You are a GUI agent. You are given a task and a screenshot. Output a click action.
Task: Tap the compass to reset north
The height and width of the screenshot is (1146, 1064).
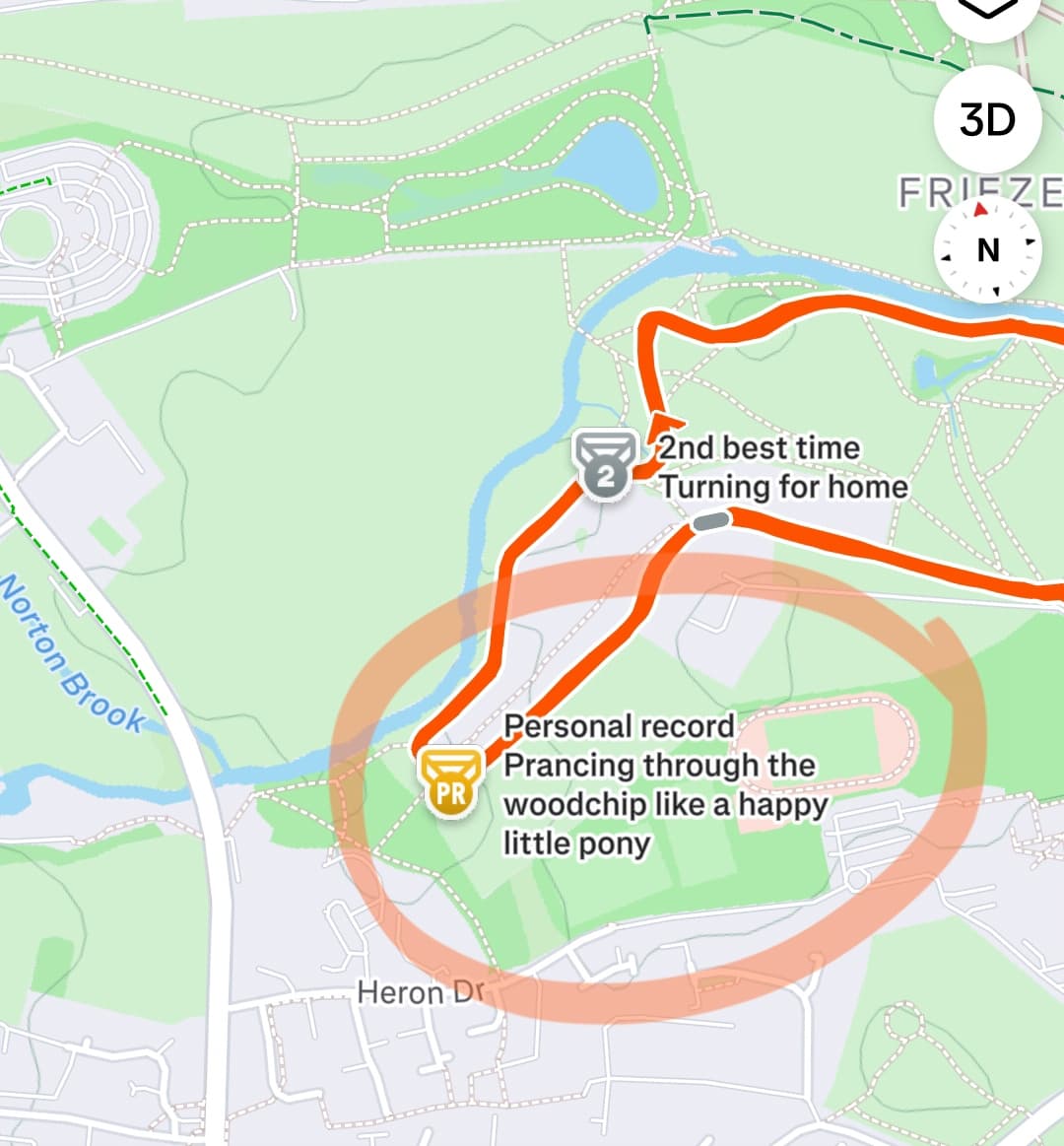click(x=987, y=249)
